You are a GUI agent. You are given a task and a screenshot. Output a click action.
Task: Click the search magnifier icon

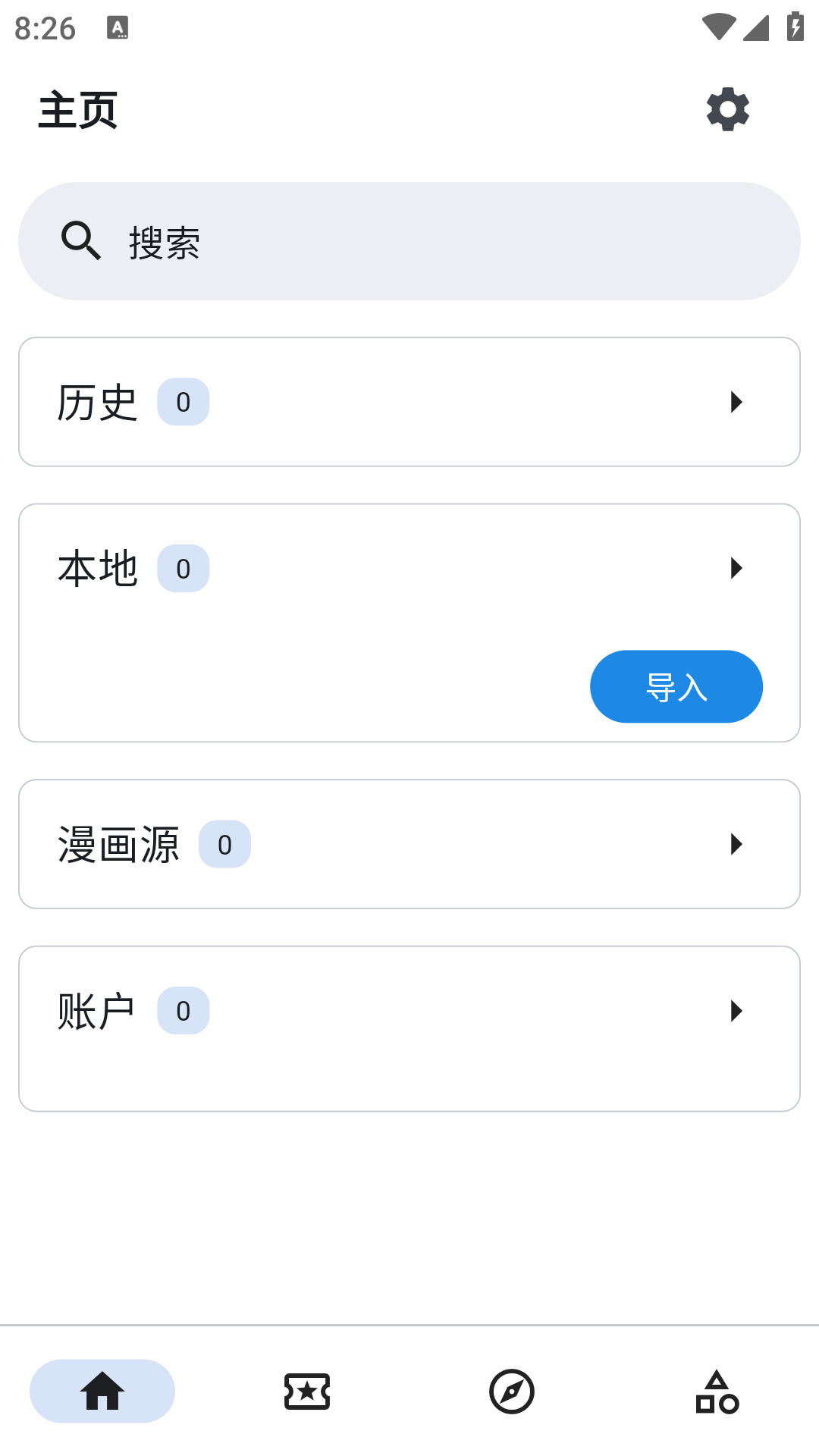[x=80, y=240]
